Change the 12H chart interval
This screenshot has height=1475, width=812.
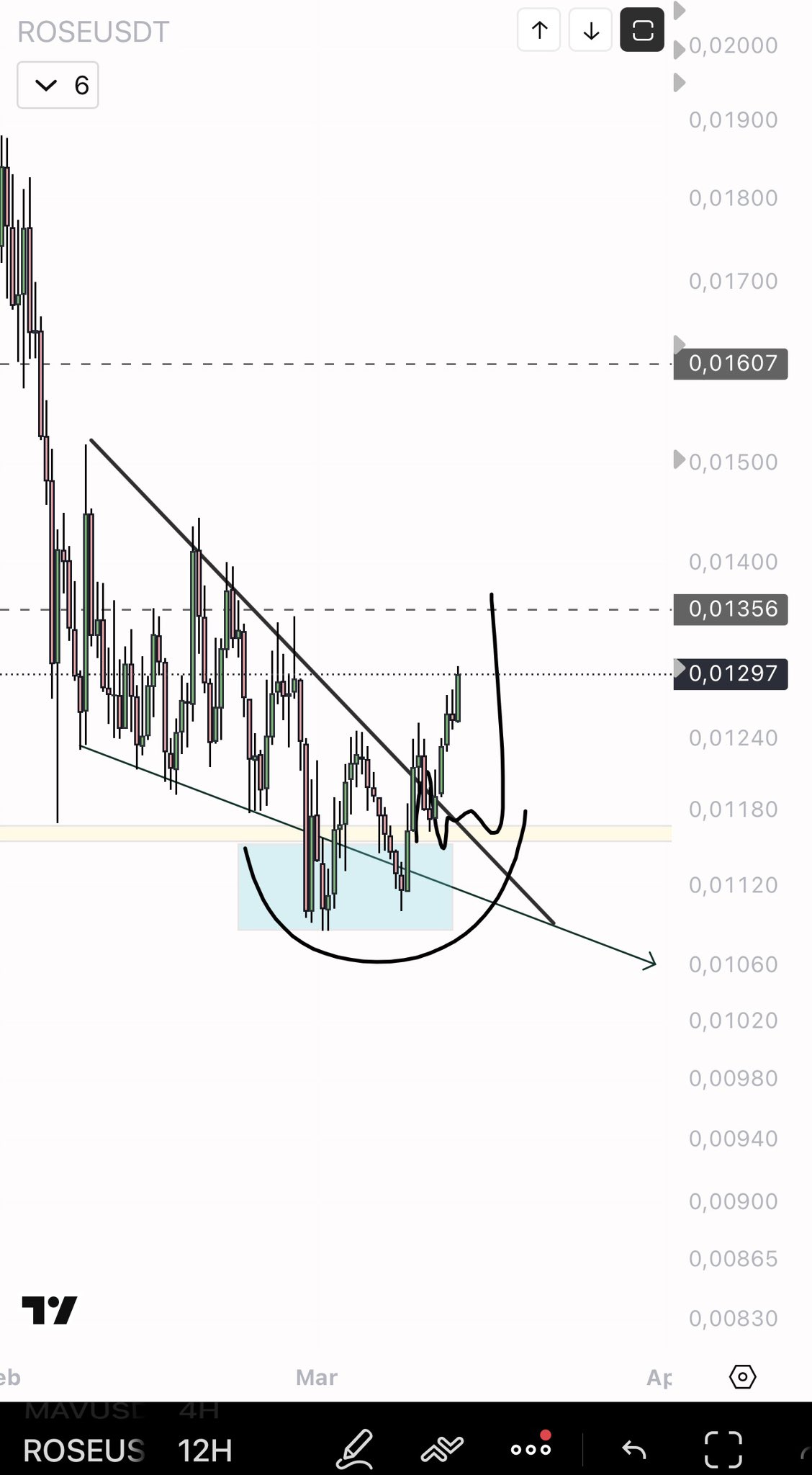click(x=205, y=1450)
